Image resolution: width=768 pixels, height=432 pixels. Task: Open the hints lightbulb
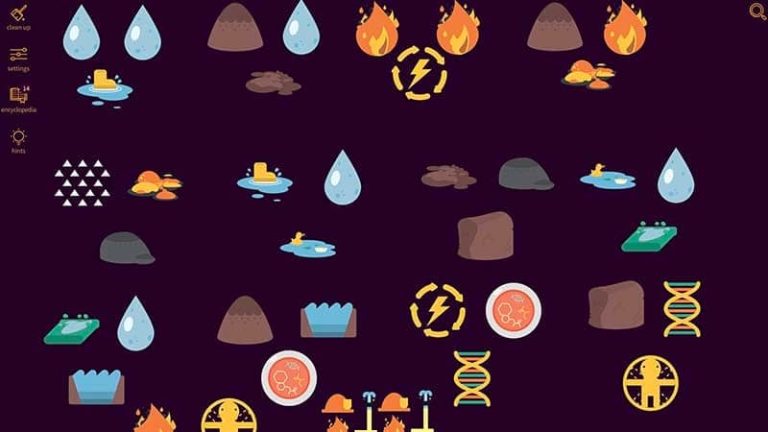click(x=18, y=137)
